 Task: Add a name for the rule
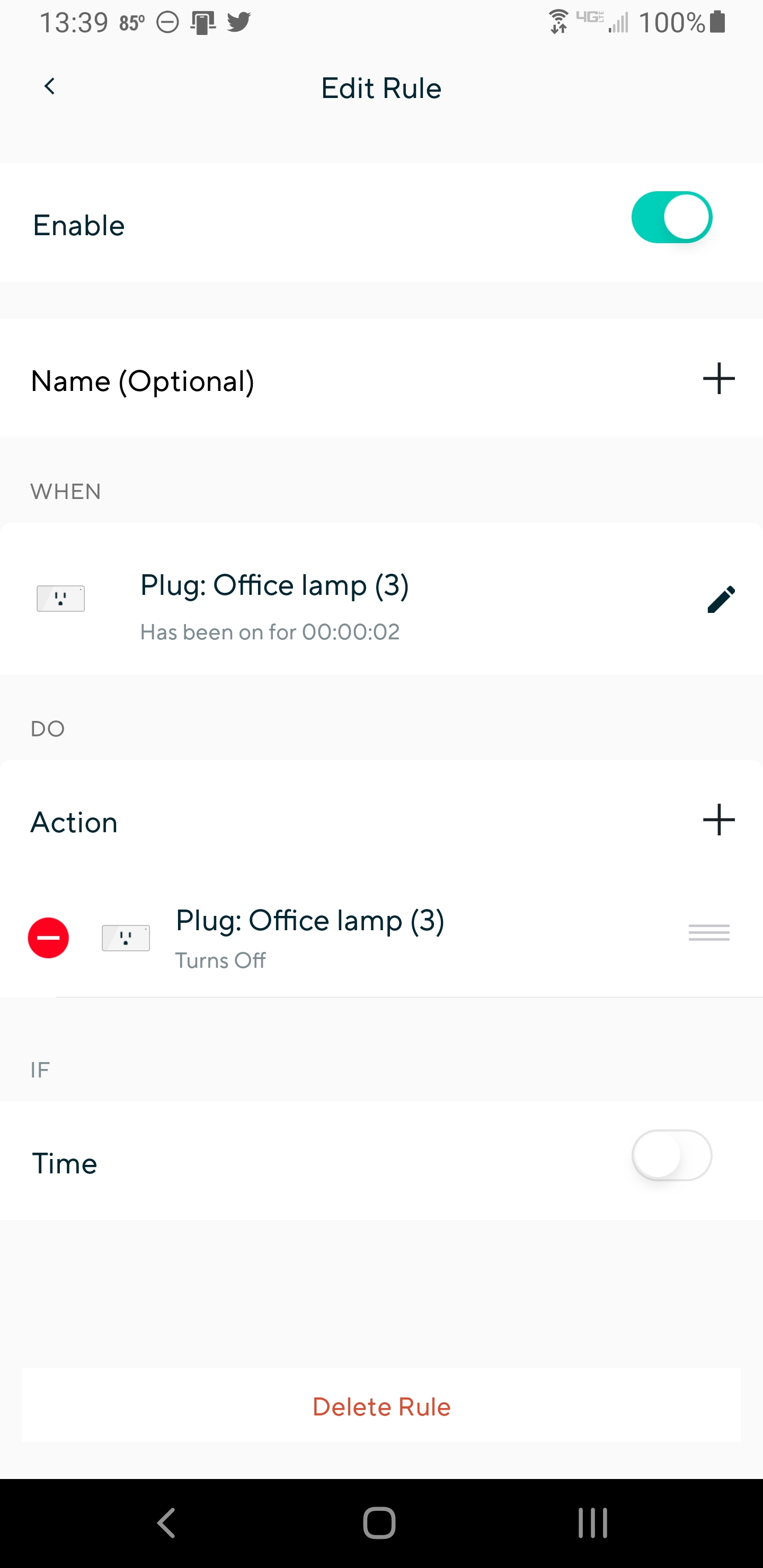(x=718, y=379)
